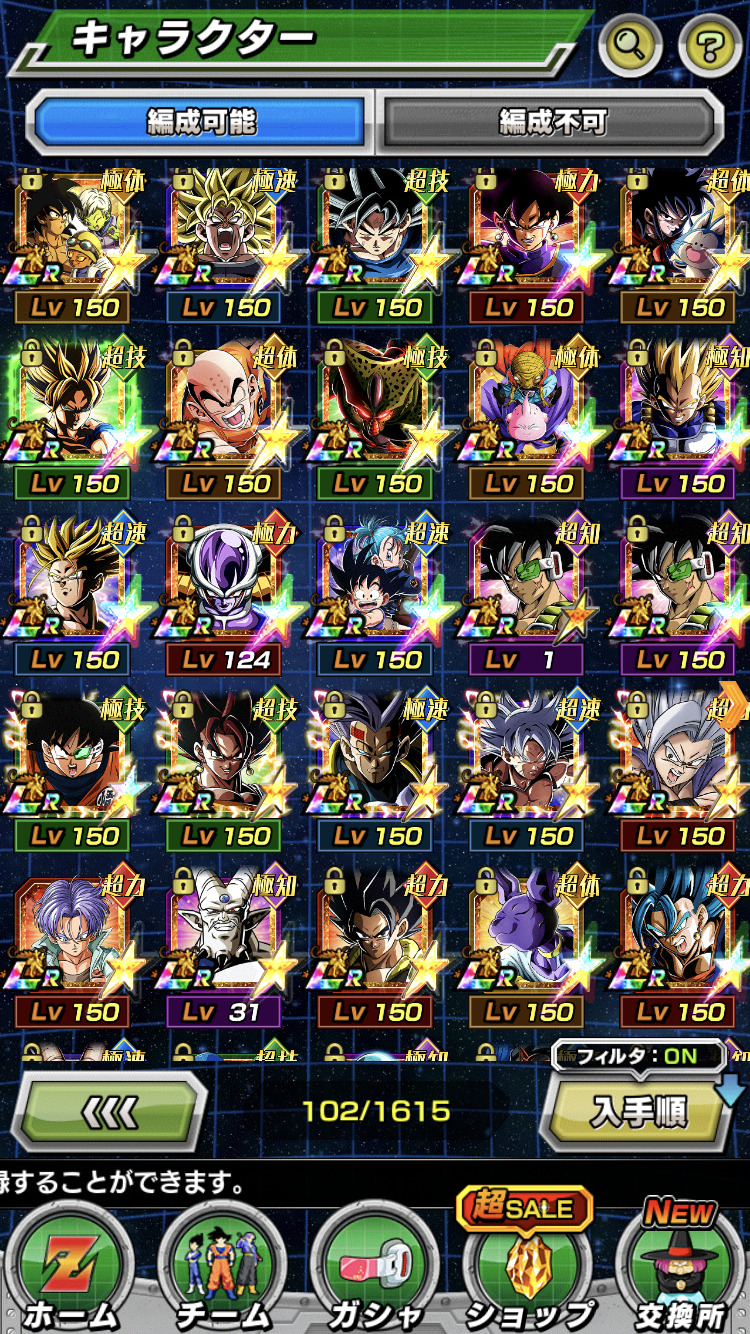Screen dimensions: 750x1334
Task: Open the magnifier search icon
Action: pos(630,43)
